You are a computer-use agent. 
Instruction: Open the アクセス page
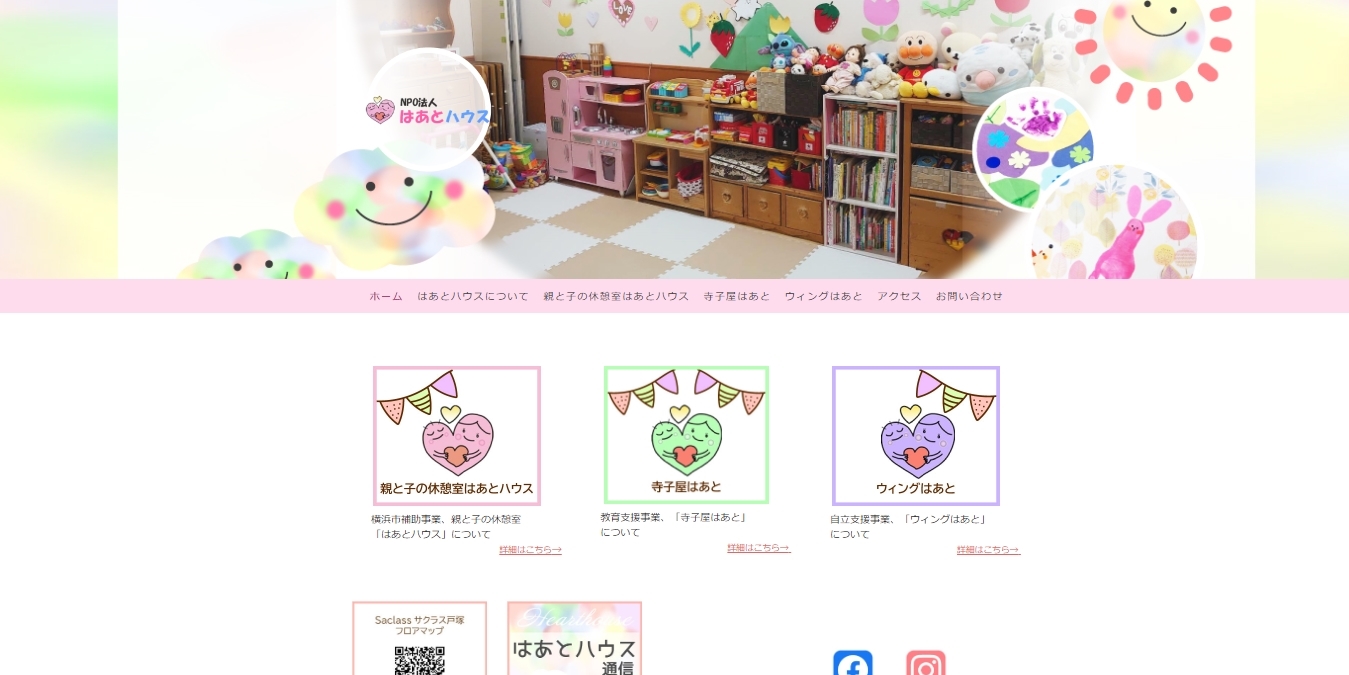[899, 296]
